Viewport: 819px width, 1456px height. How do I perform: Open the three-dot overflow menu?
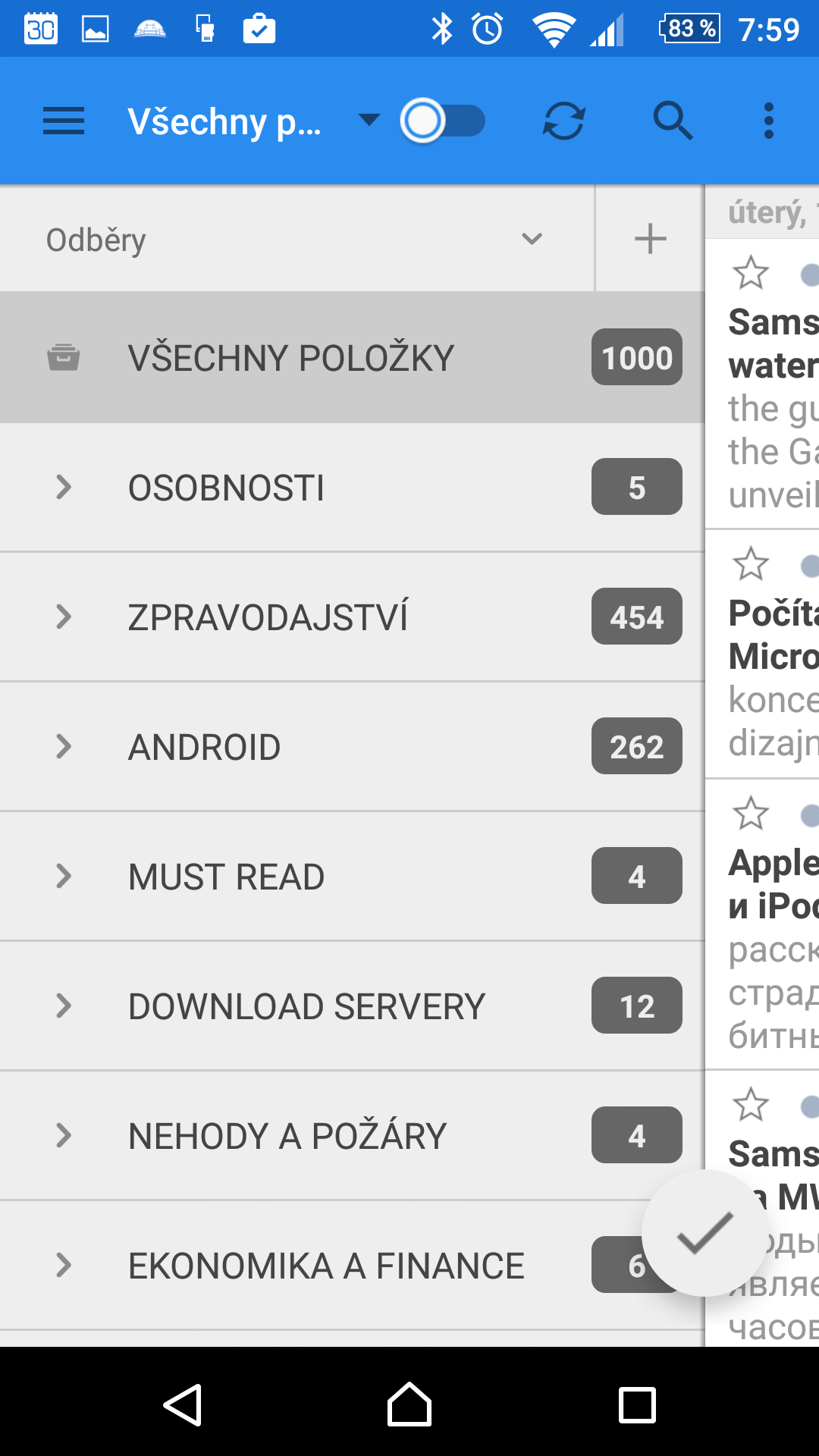[x=769, y=121]
